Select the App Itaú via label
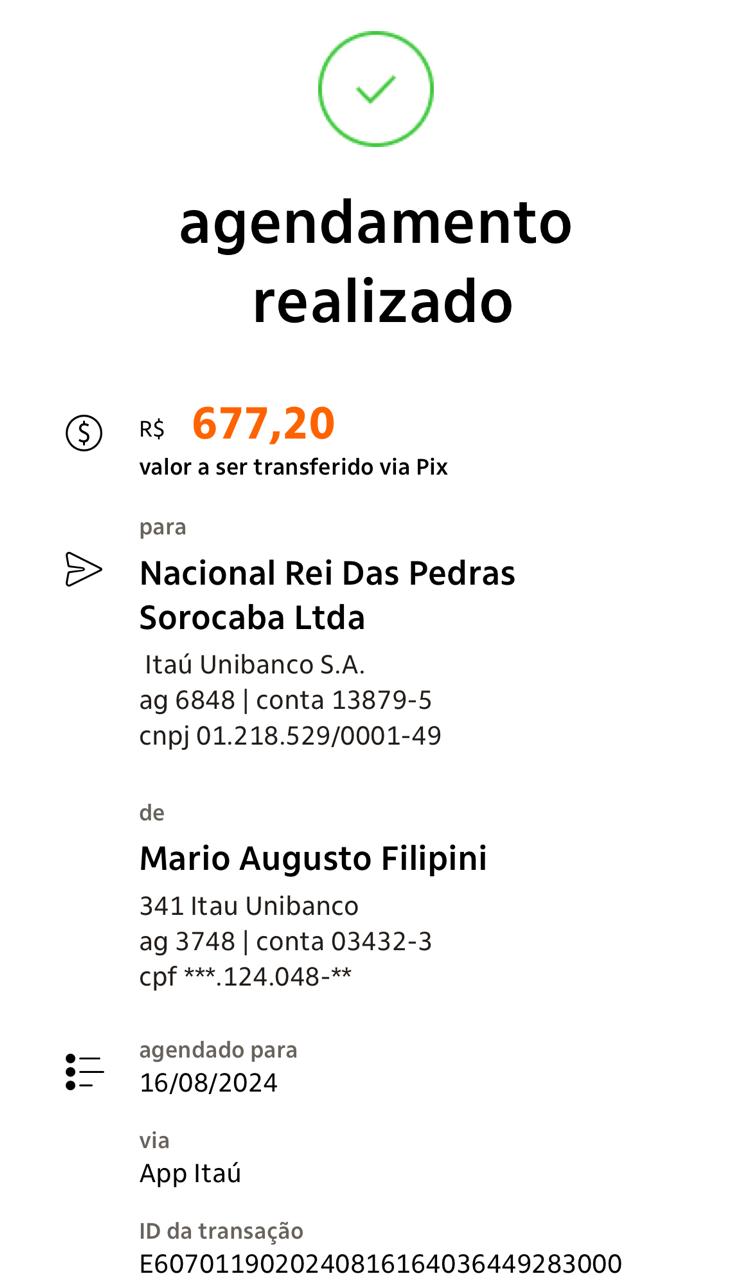 click(x=191, y=1174)
